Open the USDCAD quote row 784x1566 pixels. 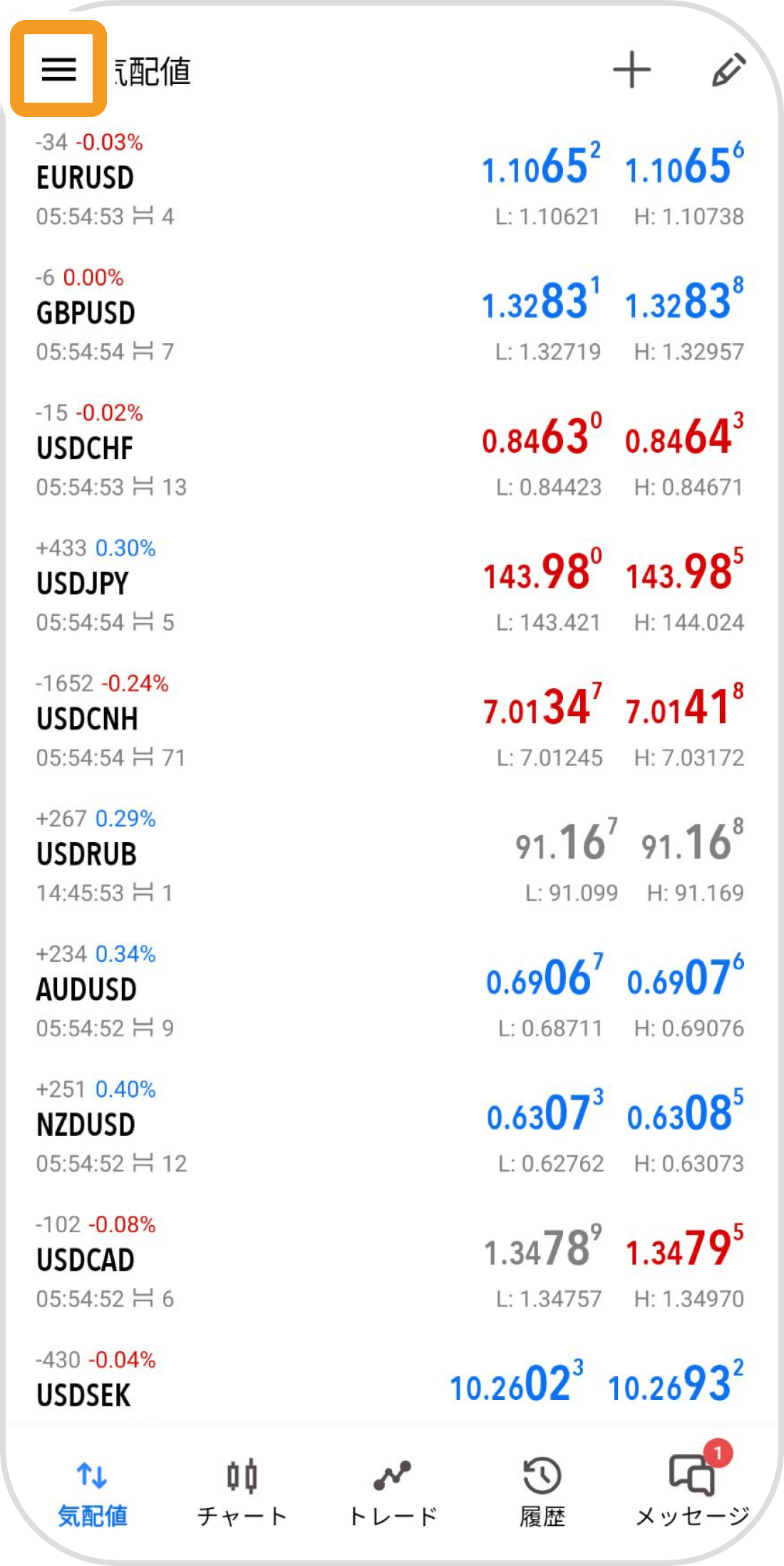tap(86, 1261)
